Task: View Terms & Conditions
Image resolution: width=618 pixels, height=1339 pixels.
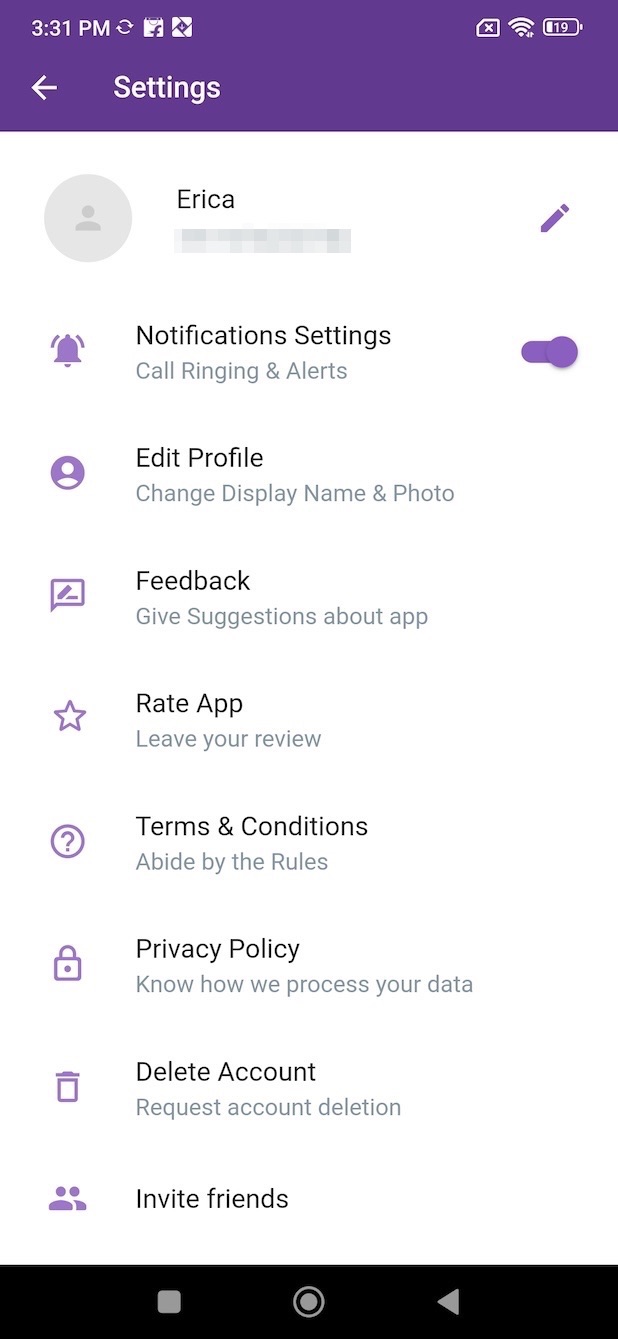Action: (x=309, y=843)
